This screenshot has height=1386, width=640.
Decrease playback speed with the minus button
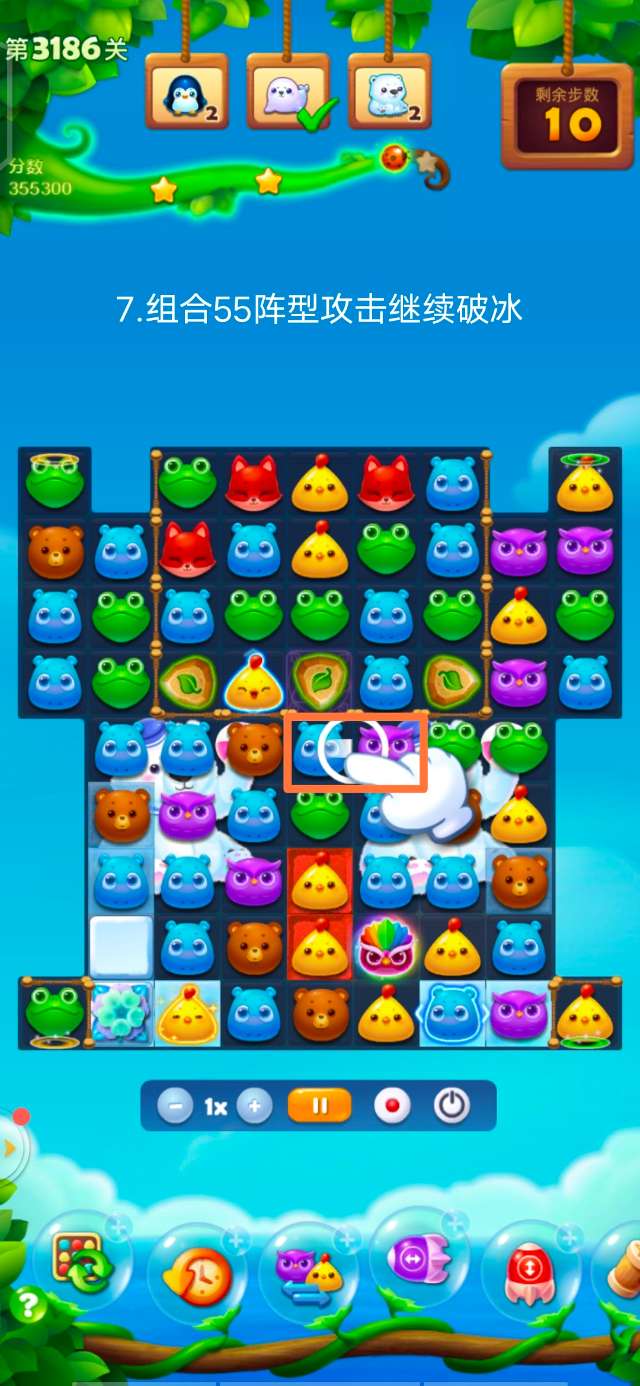pyautogui.click(x=175, y=1107)
